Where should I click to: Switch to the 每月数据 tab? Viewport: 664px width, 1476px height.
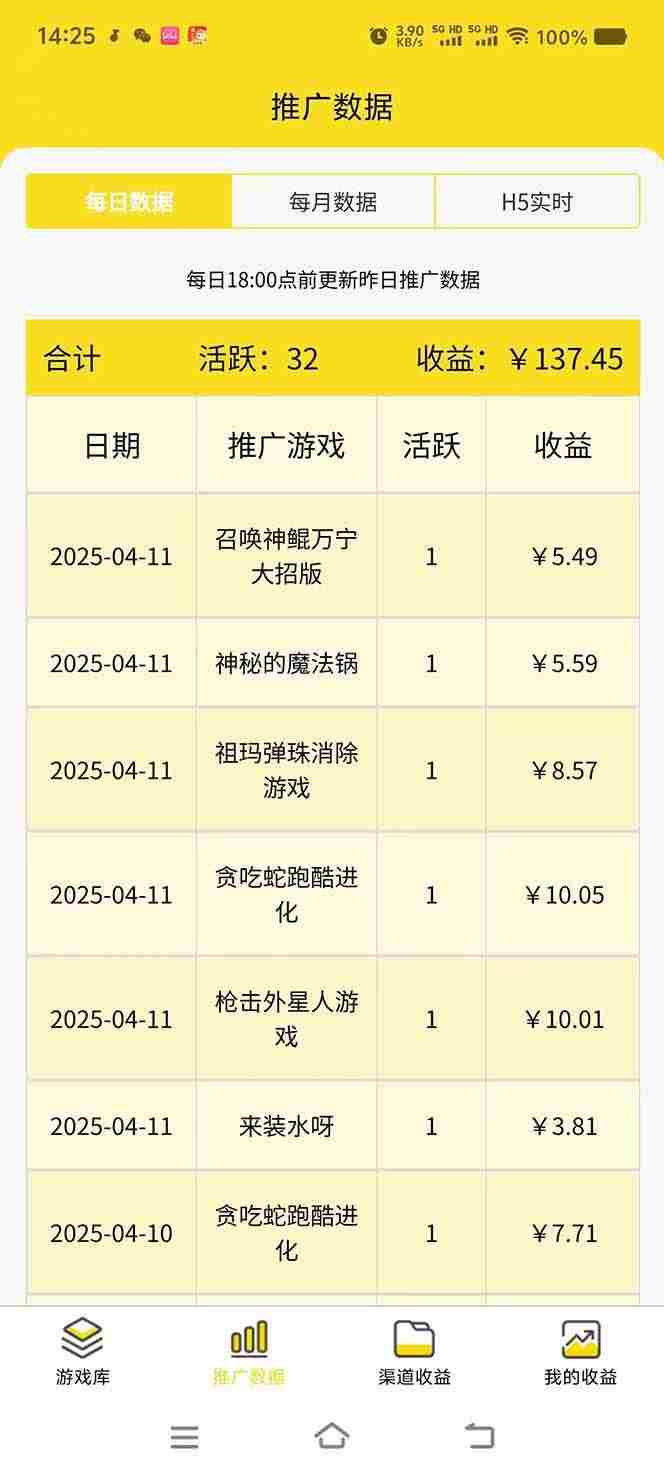point(333,202)
